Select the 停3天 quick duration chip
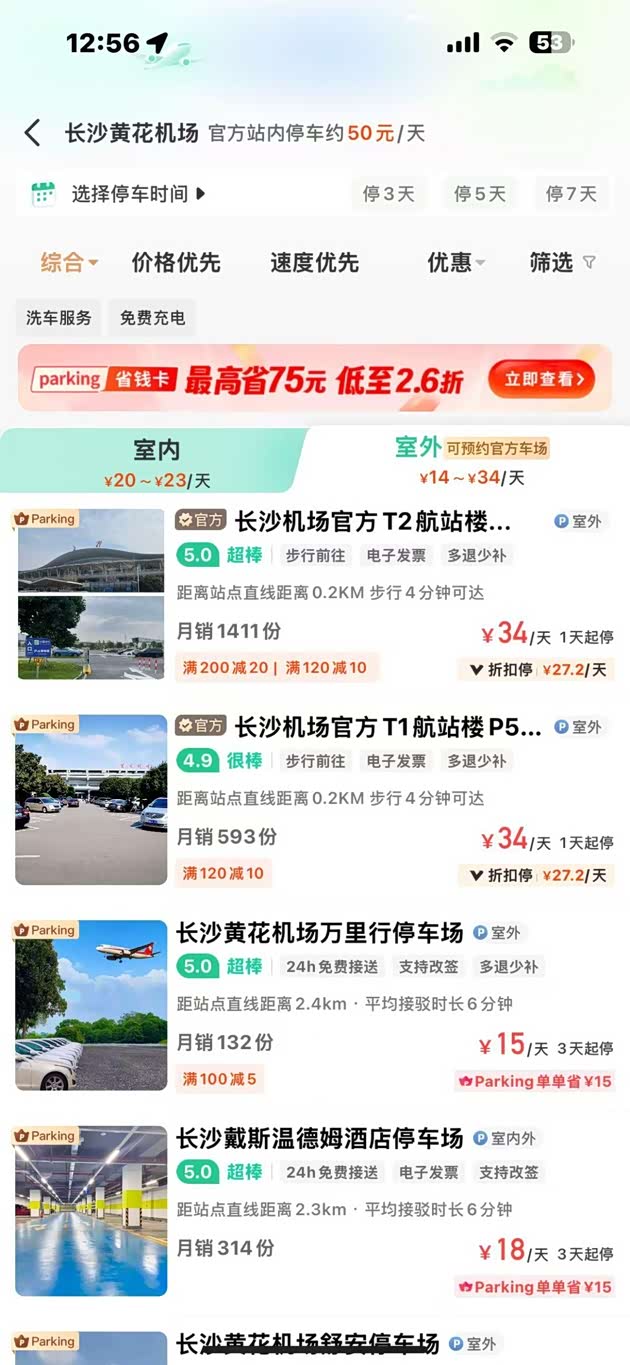The height and width of the screenshot is (1365, 630). pyautogui.click(x=388, y=194)
